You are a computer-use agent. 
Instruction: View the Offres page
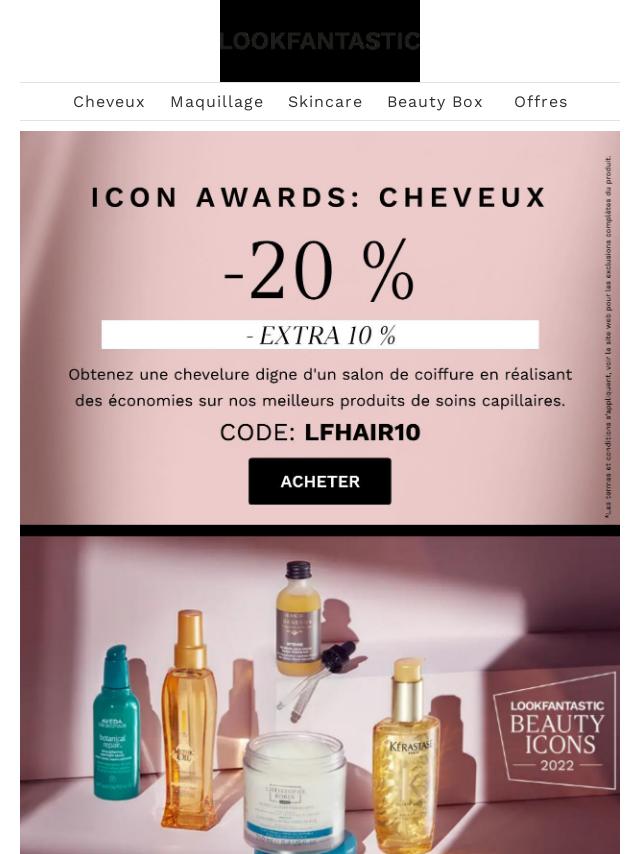click(540, 102)
